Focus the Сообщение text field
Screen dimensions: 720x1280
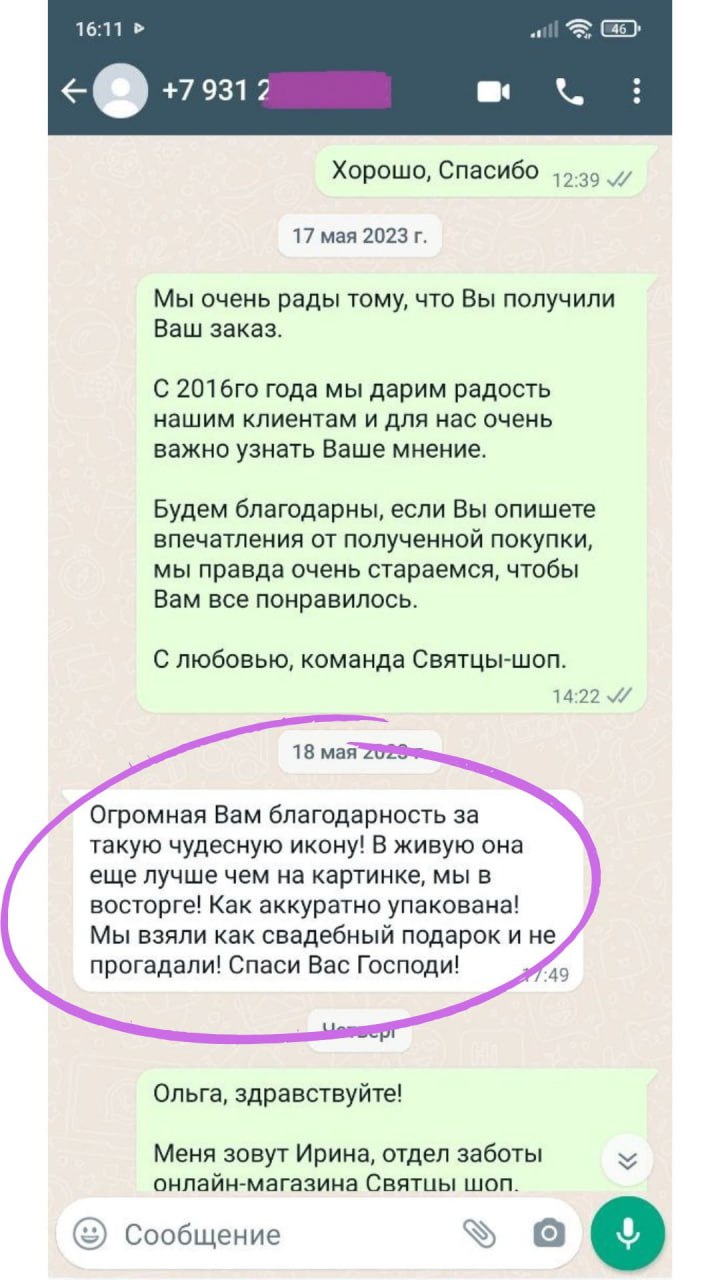(280, 1234)
